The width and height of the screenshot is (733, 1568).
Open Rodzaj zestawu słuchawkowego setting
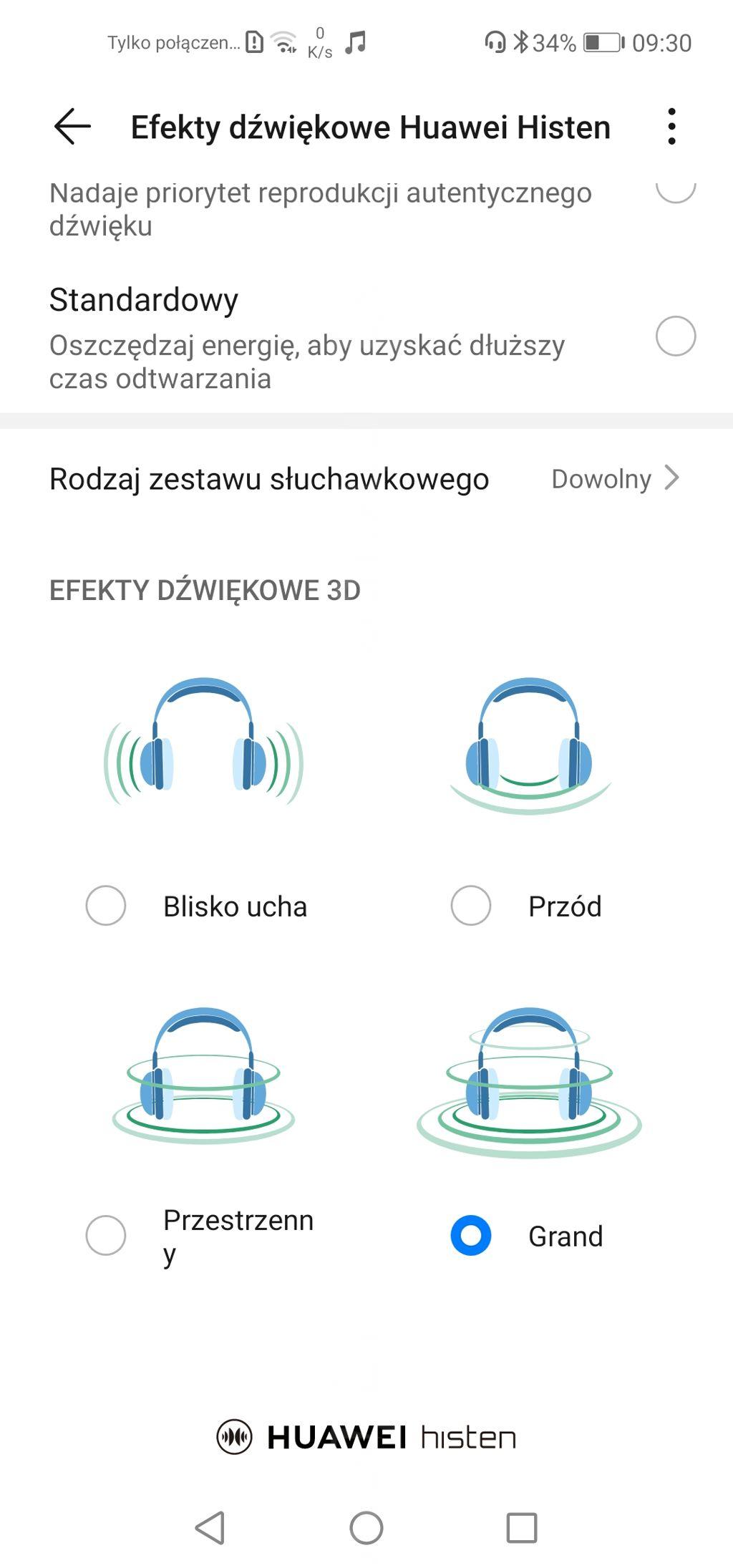click(365, 479)
